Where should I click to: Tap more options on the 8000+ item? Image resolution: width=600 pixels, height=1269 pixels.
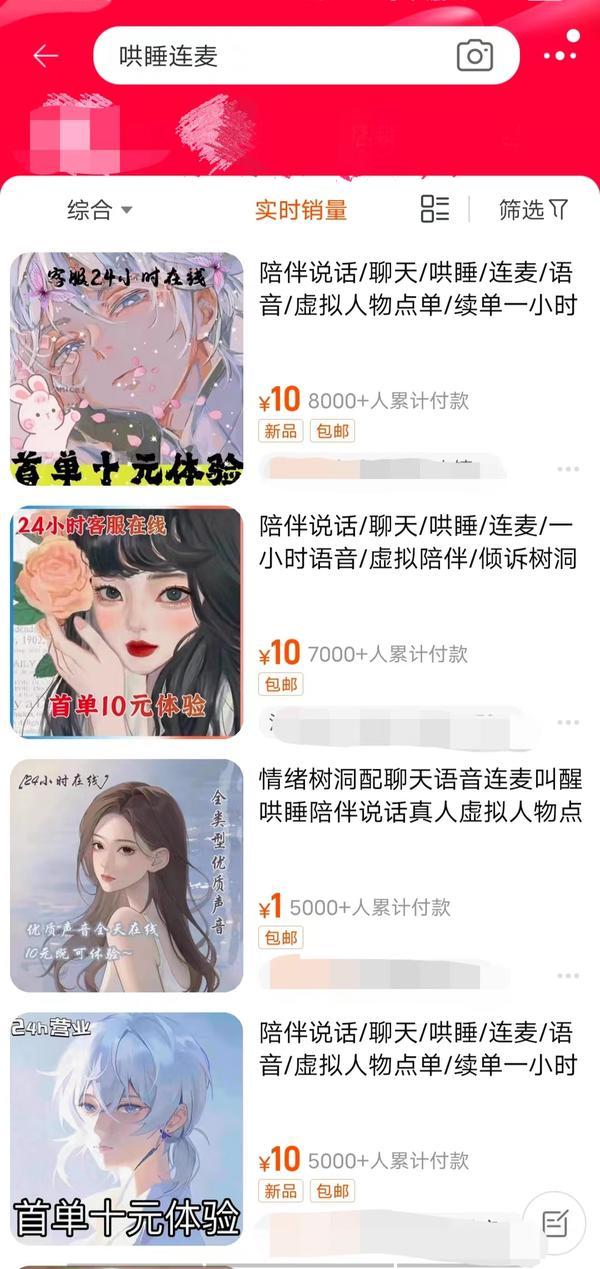point(568,469)
